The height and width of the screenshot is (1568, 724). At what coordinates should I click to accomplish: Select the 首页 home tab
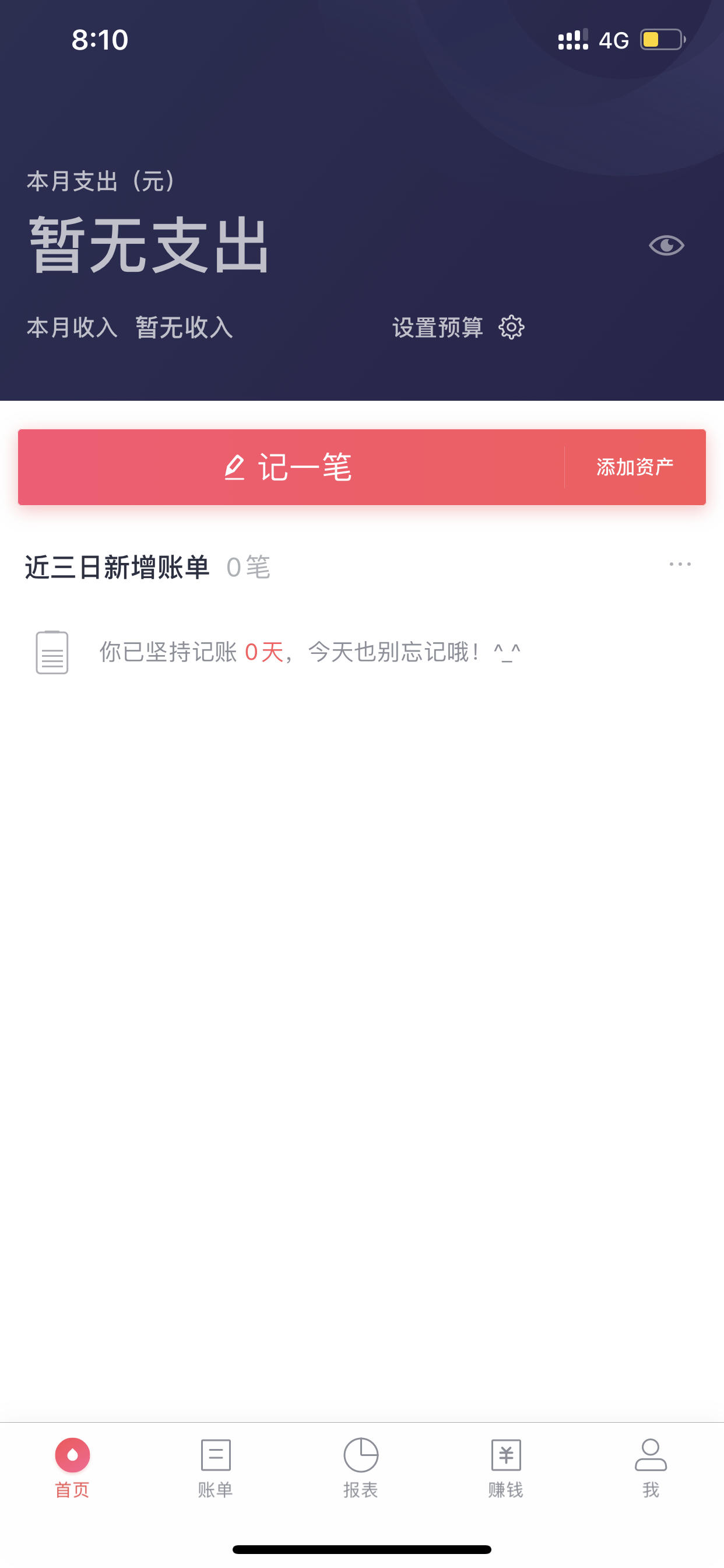(72, 1468)
